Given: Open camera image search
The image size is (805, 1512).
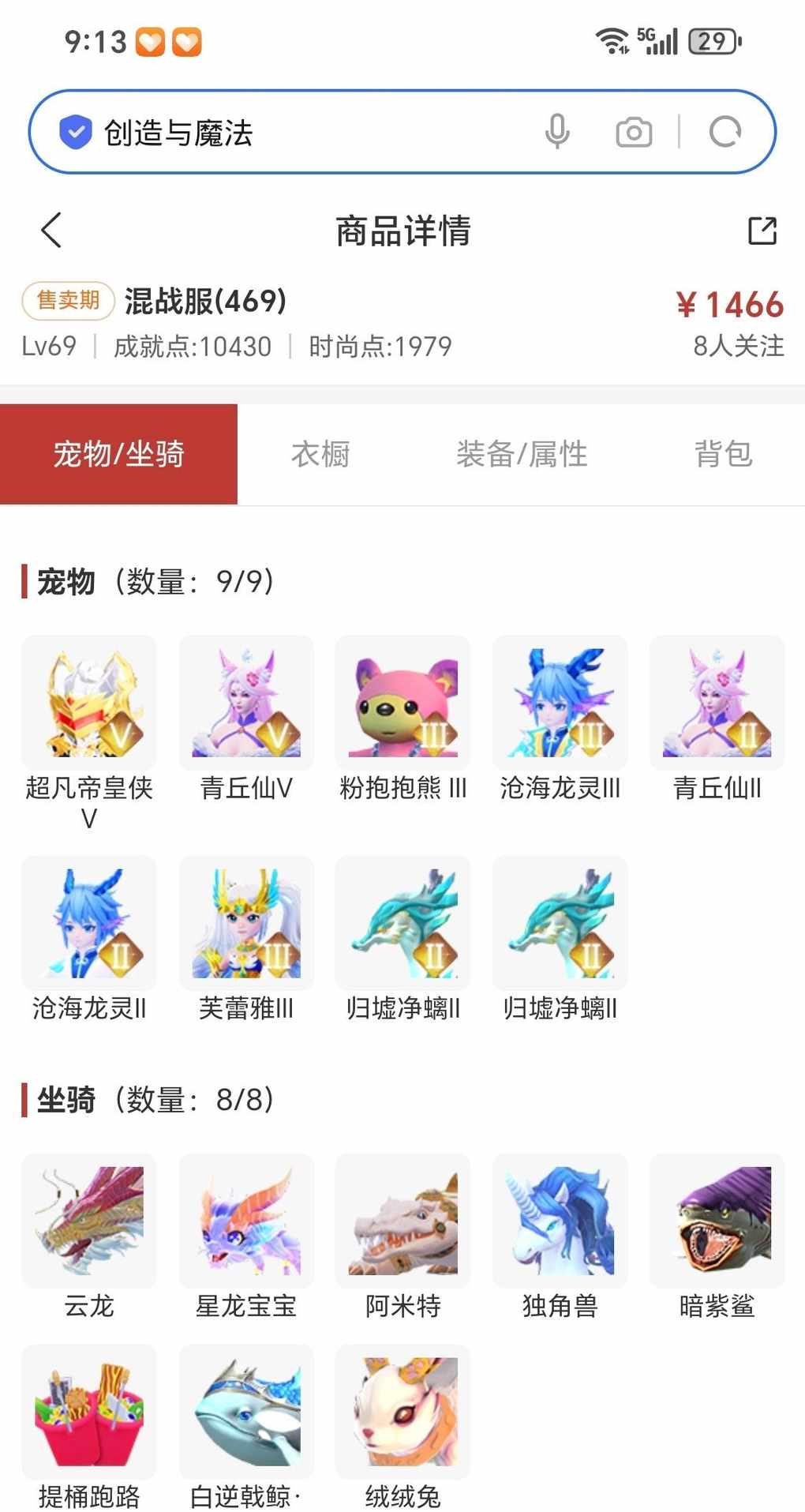Looking at the screenshot, I should point(634,132).
